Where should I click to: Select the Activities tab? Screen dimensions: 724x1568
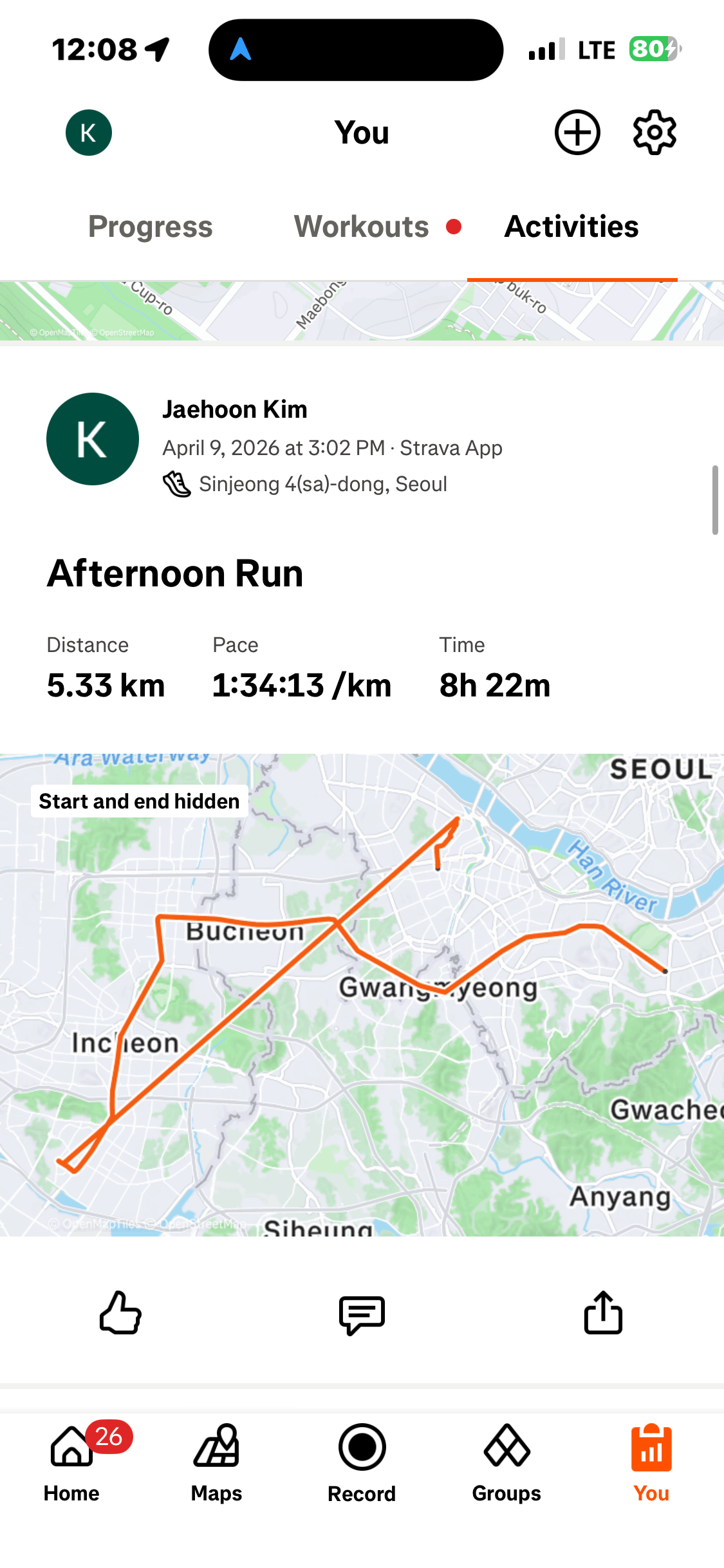pyautogui.click(x=571, y=227)
